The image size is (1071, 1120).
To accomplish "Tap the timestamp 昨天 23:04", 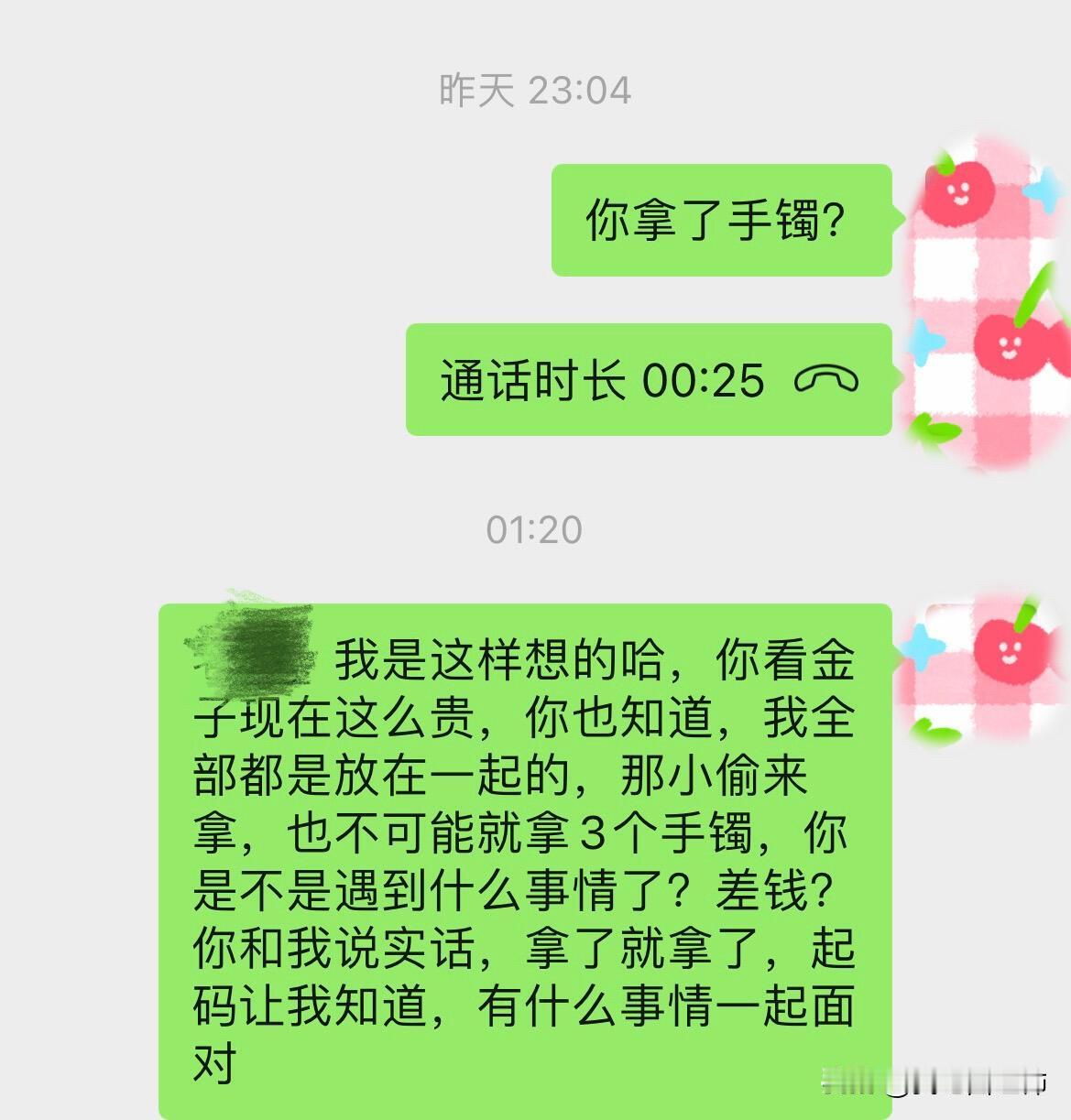I will coord(535,89).
